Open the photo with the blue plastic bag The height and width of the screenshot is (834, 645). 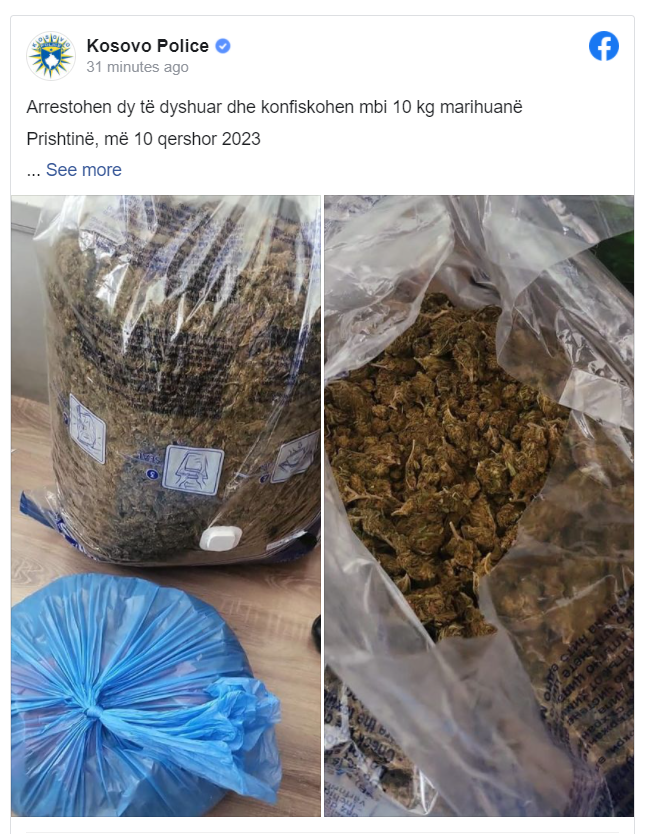click(x=166, y=506)
